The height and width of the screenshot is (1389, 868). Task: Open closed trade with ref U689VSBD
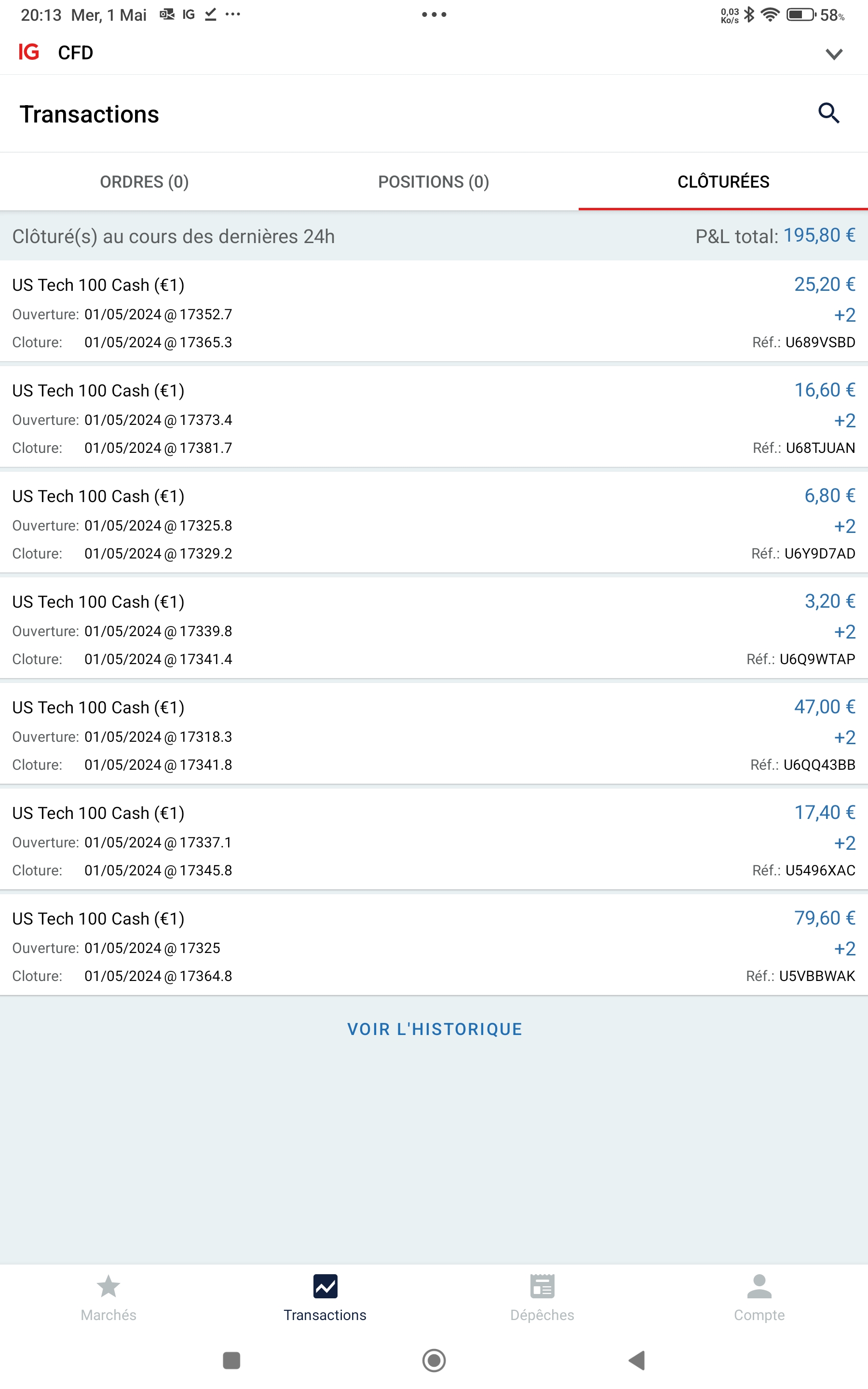434,313
